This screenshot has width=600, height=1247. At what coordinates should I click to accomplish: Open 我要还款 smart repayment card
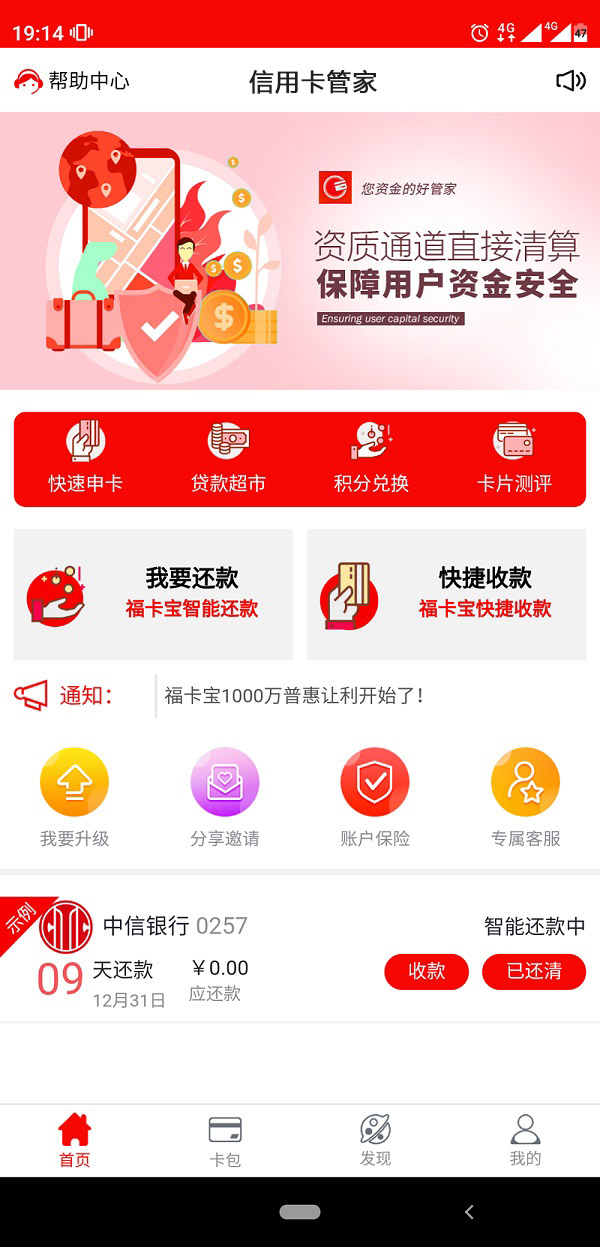[153, 594]
